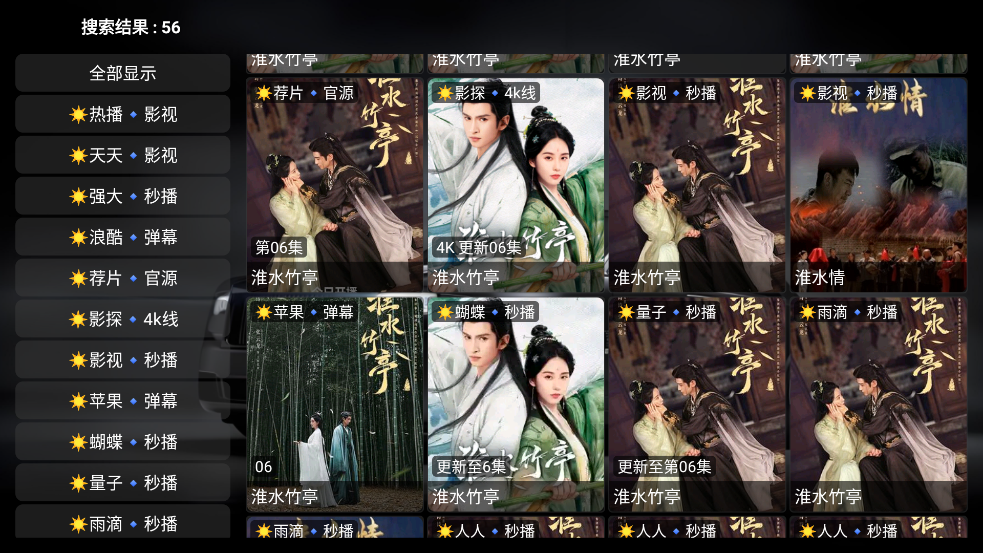The height and width of the screenshot is (553, 983).
Task: Filter results by 热播 影视 source
Action: click(x=123, y=114)
